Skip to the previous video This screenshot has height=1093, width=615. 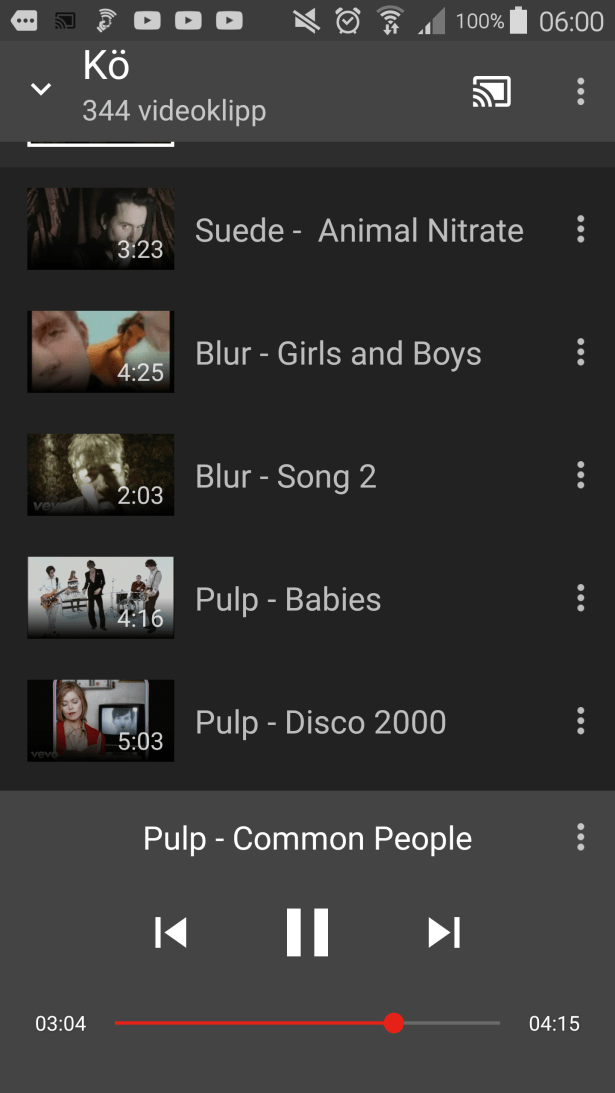pos(171,933)
